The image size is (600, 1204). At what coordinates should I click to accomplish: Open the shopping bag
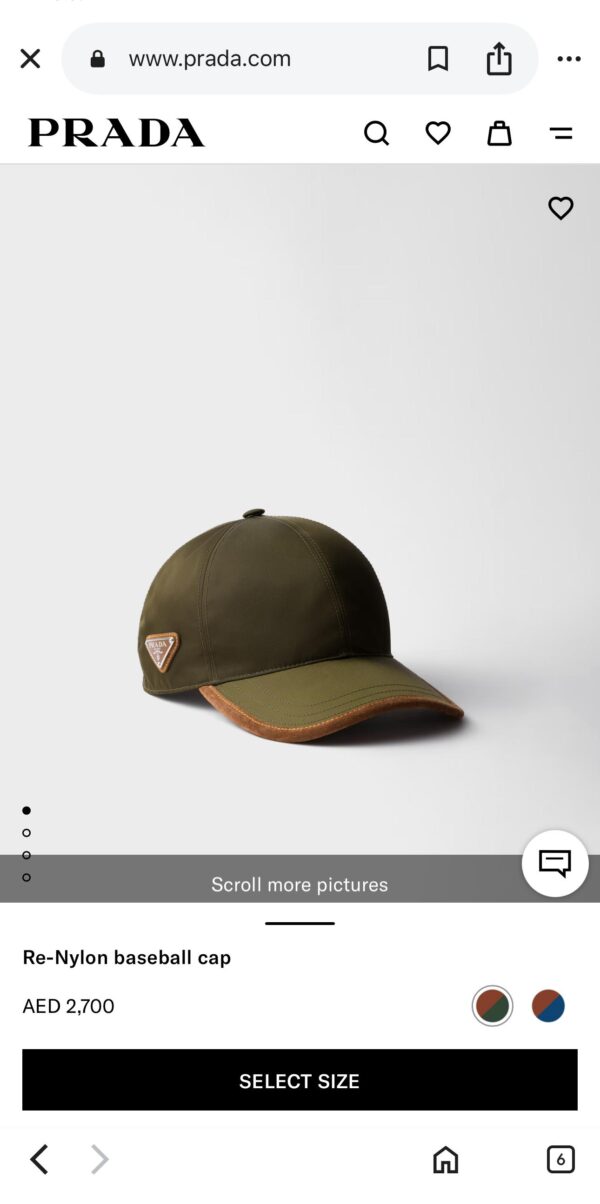[499, 133]
